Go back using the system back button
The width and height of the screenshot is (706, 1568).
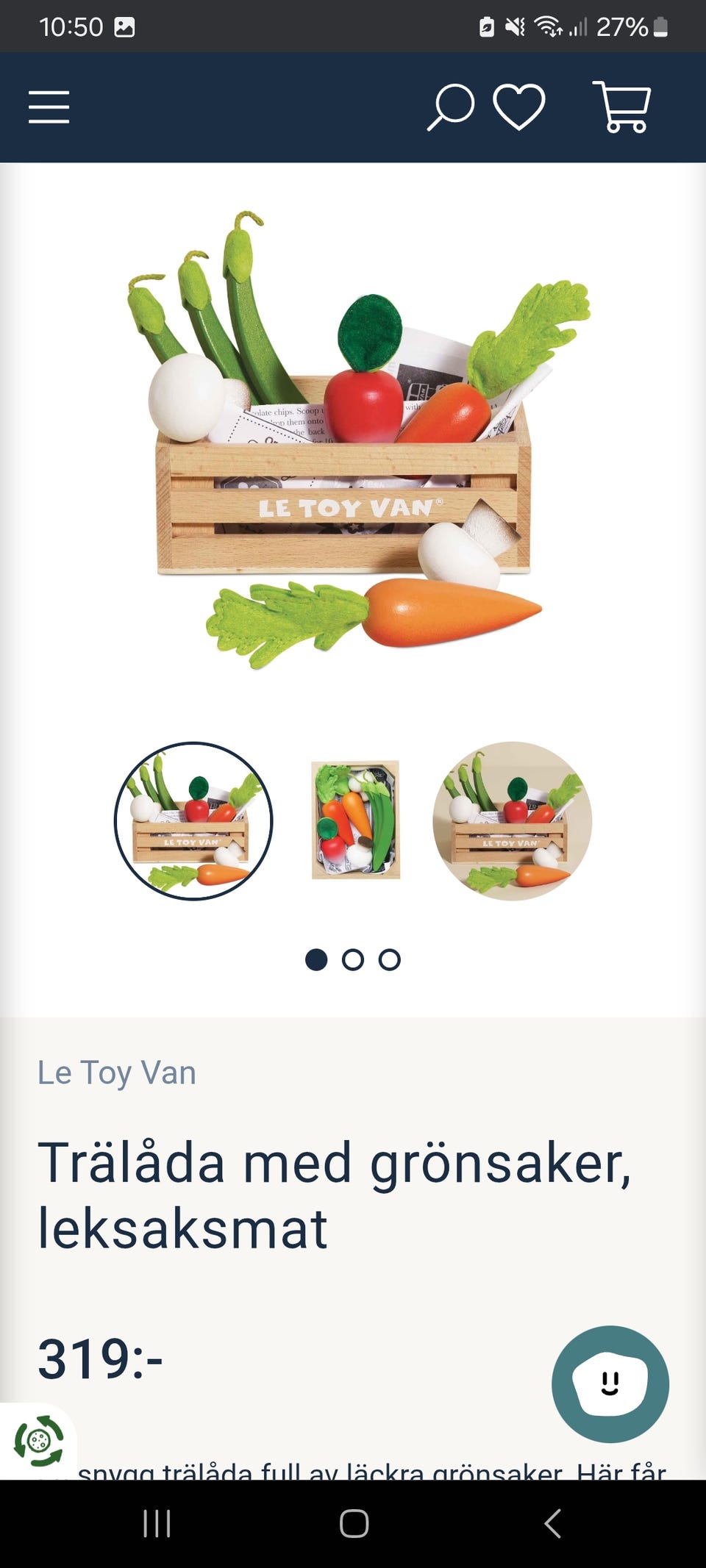point(553,1523)
